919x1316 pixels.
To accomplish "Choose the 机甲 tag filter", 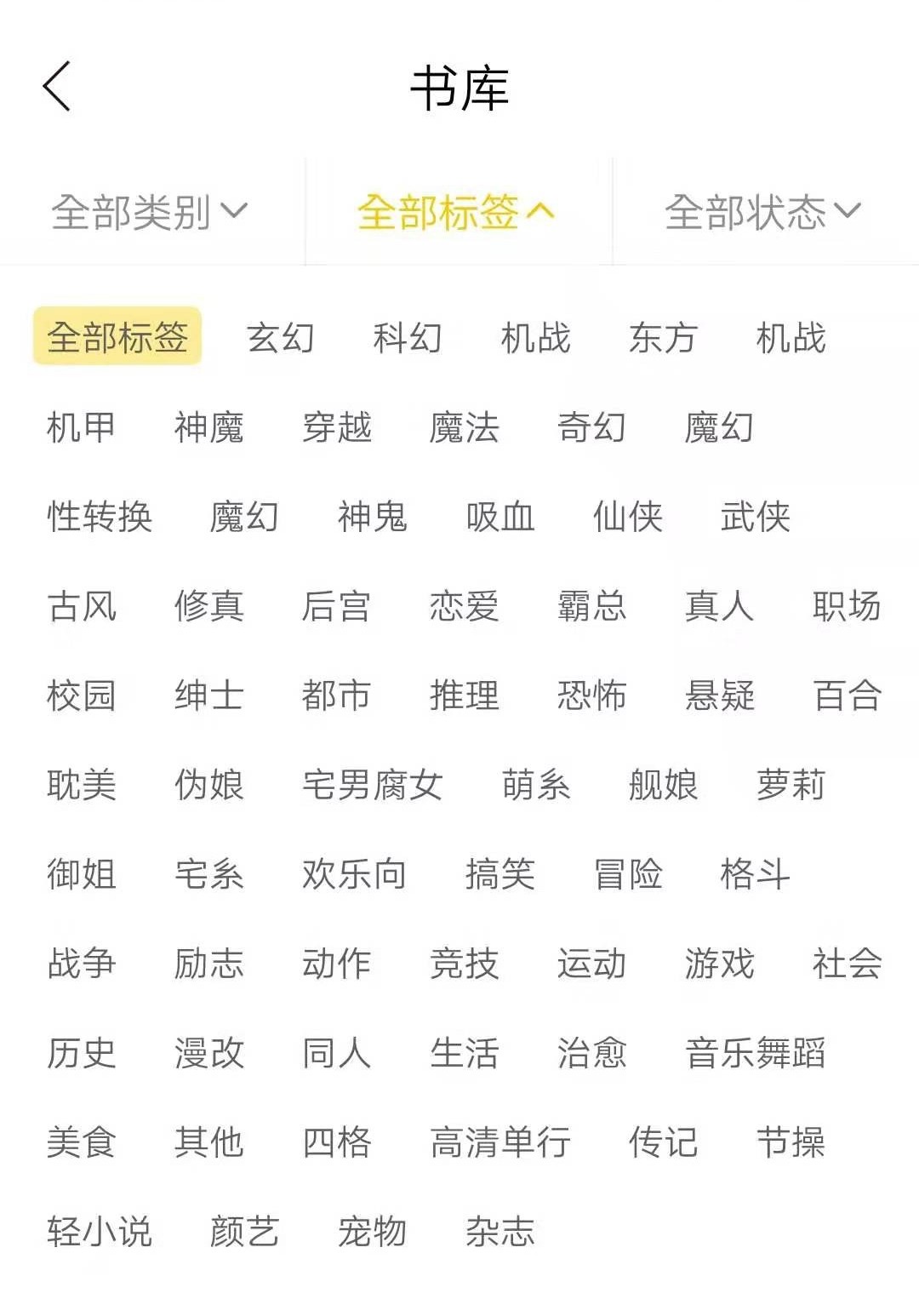I will tap(83, 428).
